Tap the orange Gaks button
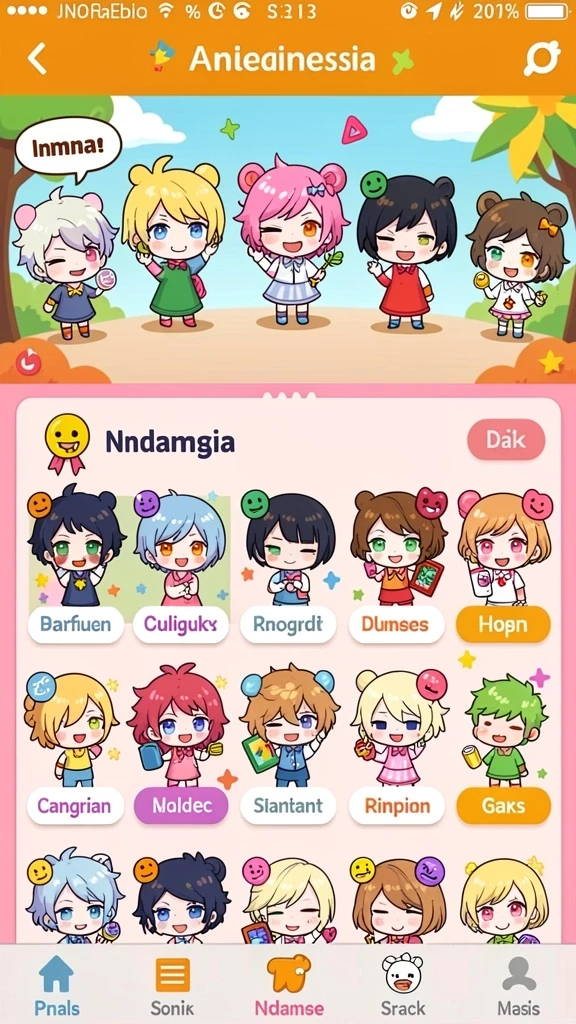Screen dimensions: 576x1024 point(503,805)
